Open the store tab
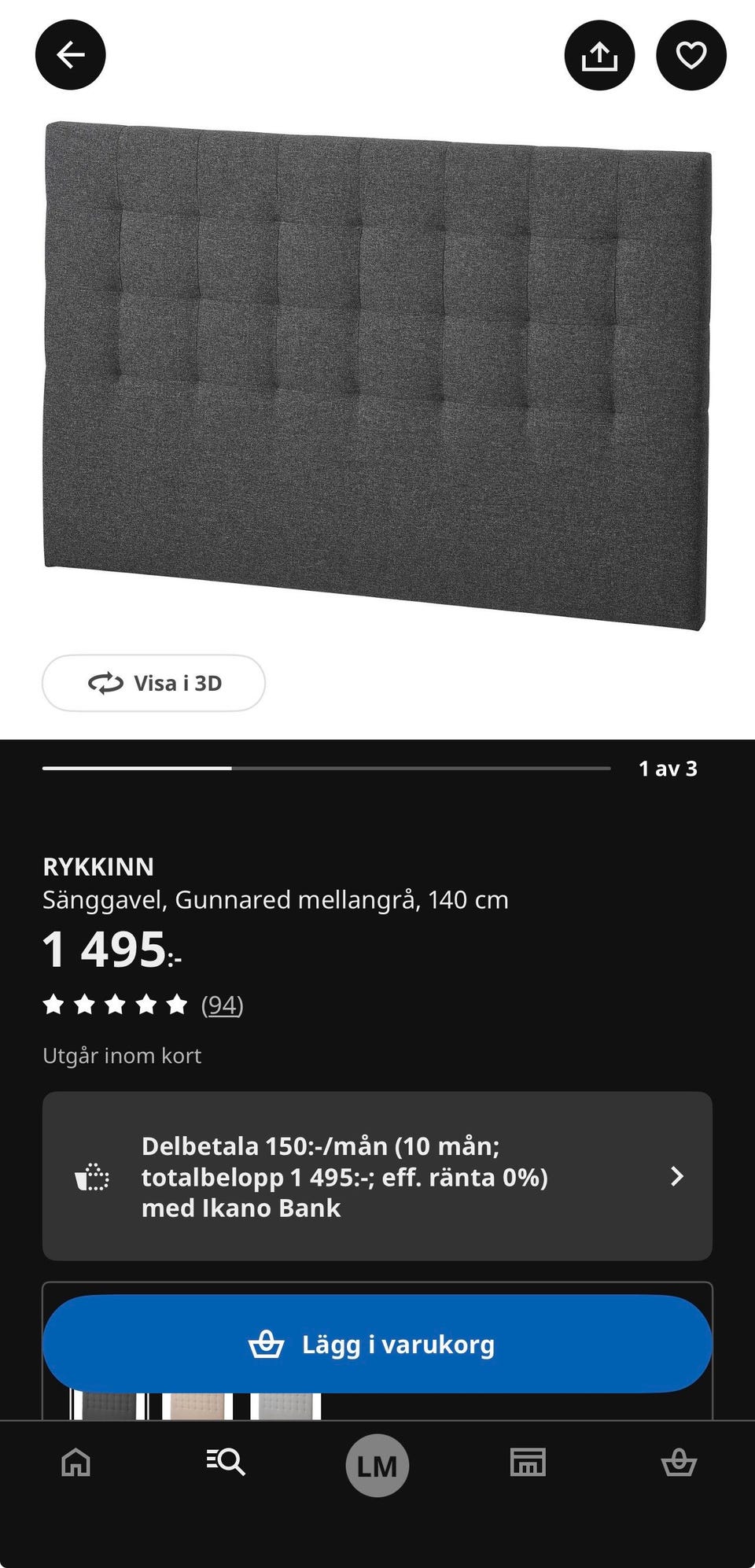Image resolution: width=755 pixels, height=1568 pixels. click(528, 1463)
